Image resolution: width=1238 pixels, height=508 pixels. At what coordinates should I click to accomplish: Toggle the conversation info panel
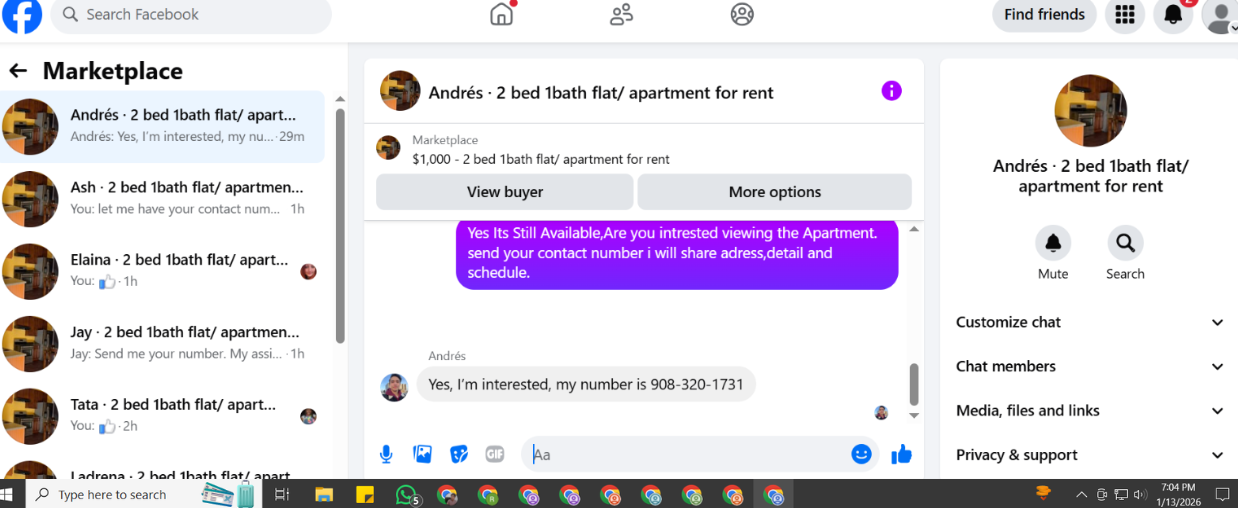(891, 91)
